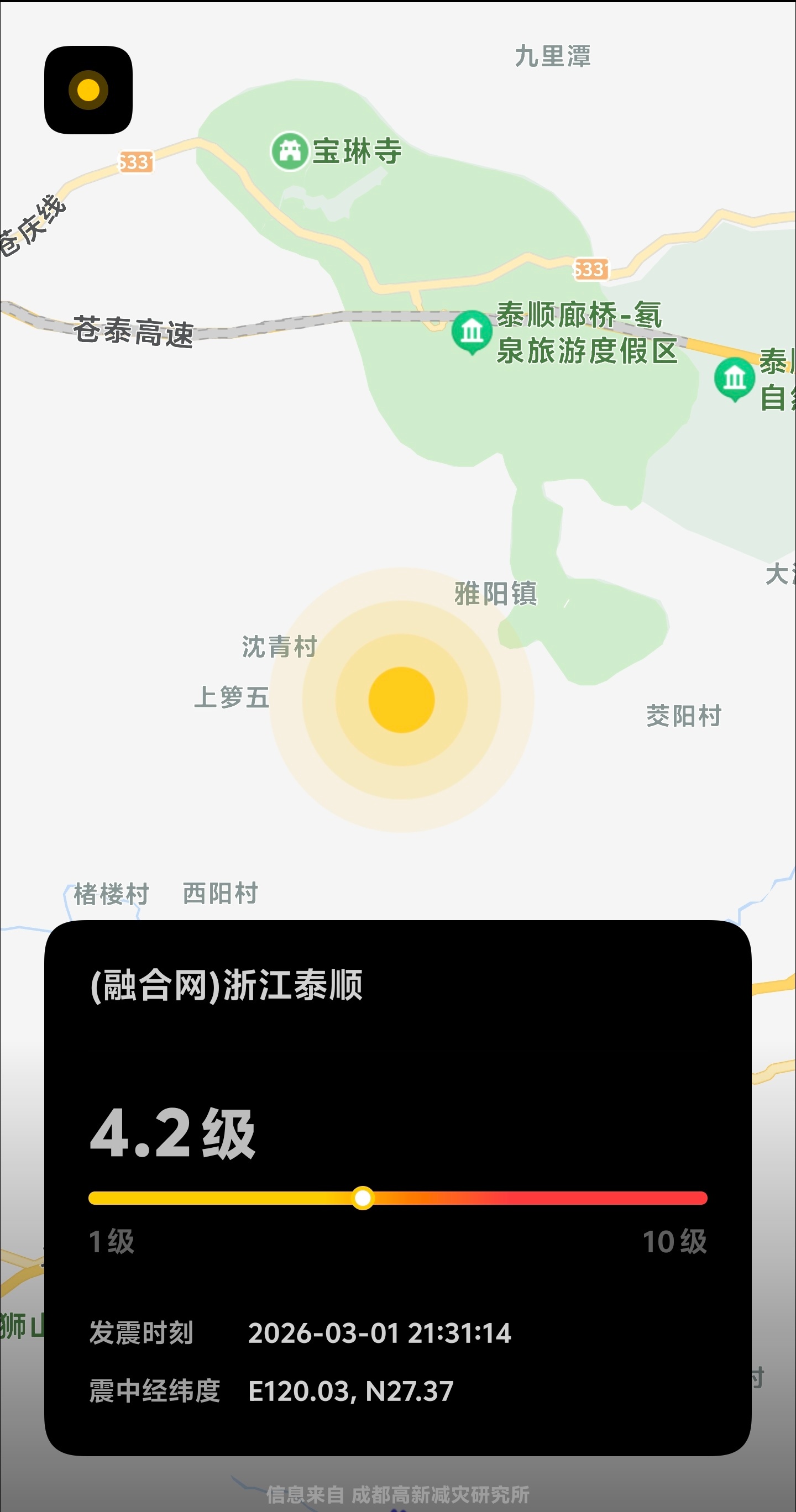This screenshot has height=1512, width=796.
Task: Open the 泰顺廊桥-氢泉旅游度假区 attraction marker
Action: coord(472,330)
